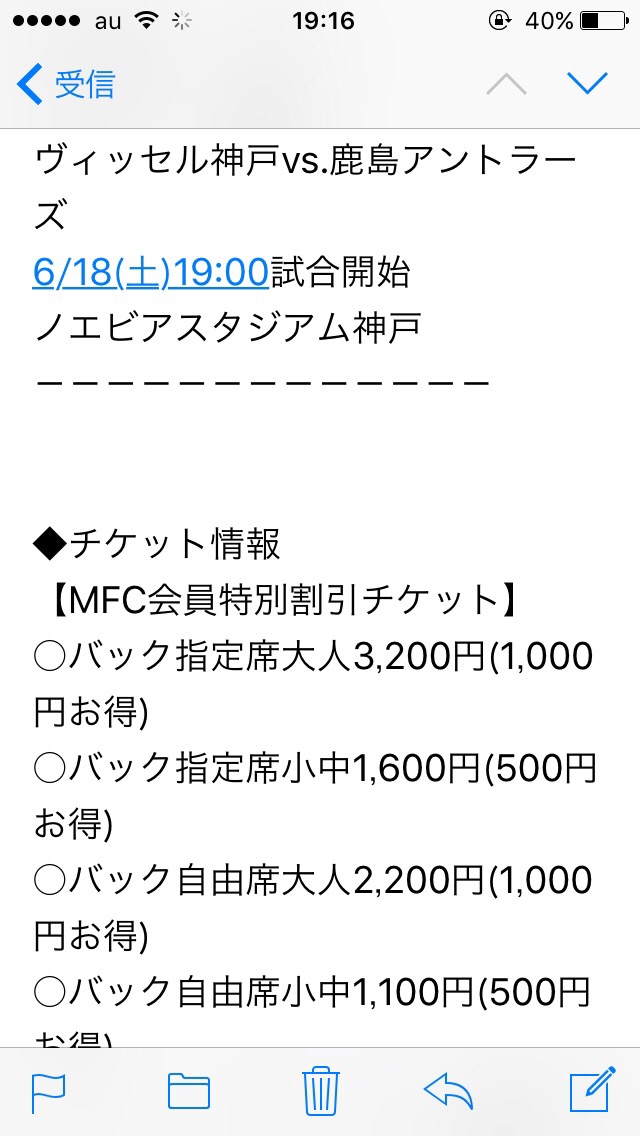The width and height of the screenshot is (640, 1136).
Task: Go back to the 受信 inbox
Action: point(66,84)
